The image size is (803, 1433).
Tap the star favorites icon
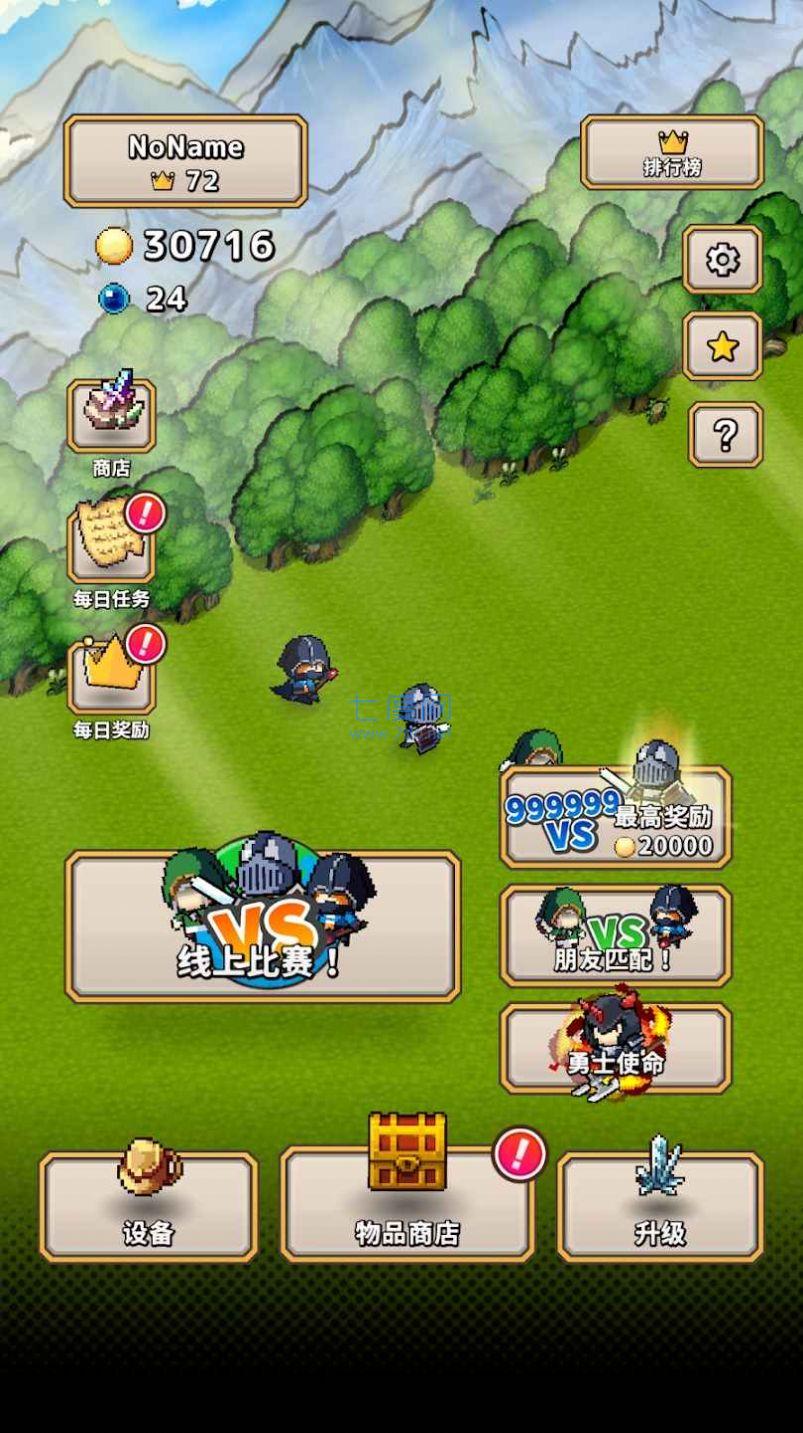tap(722, 346)
